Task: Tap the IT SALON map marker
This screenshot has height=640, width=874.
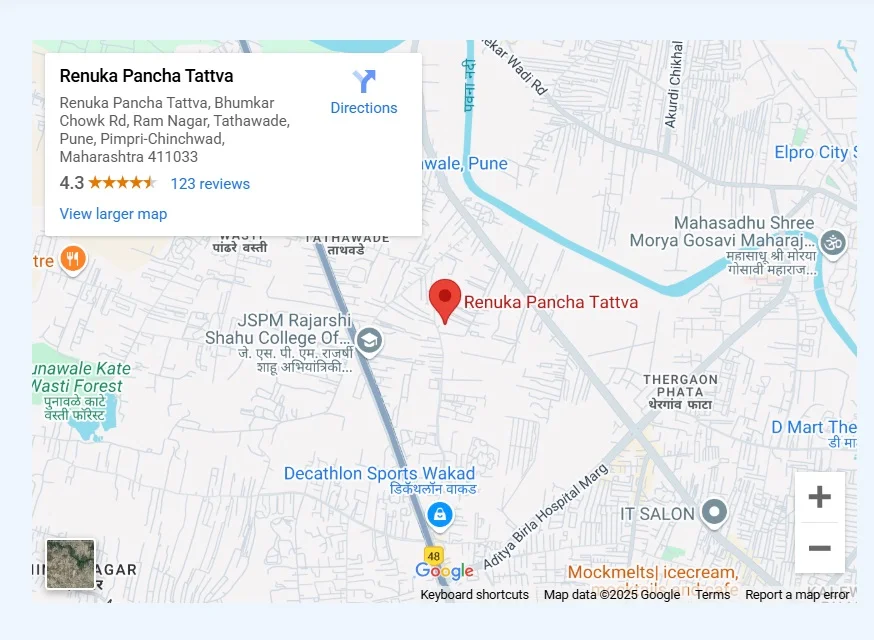Action: 713,513
